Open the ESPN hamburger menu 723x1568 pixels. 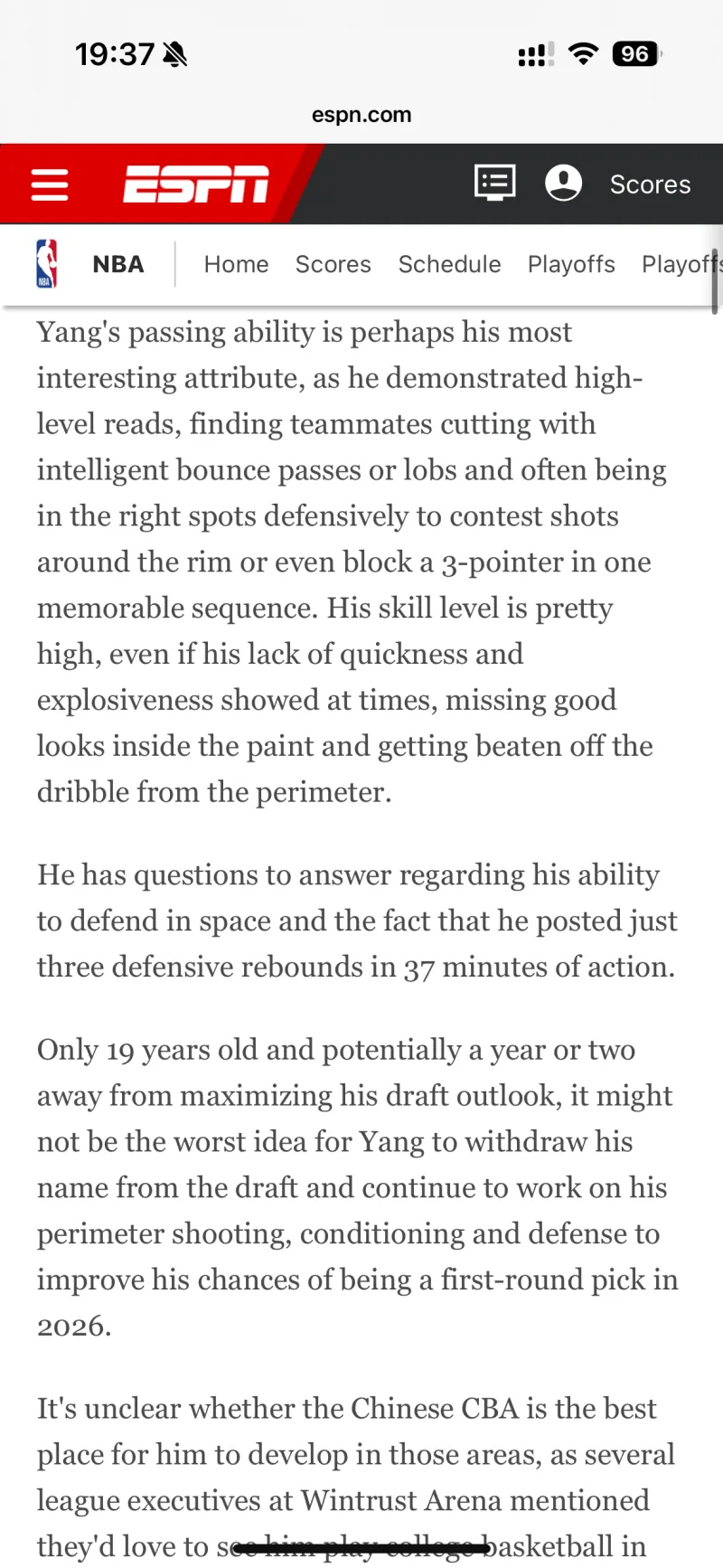pyautogui.click(x=50, y=184)
